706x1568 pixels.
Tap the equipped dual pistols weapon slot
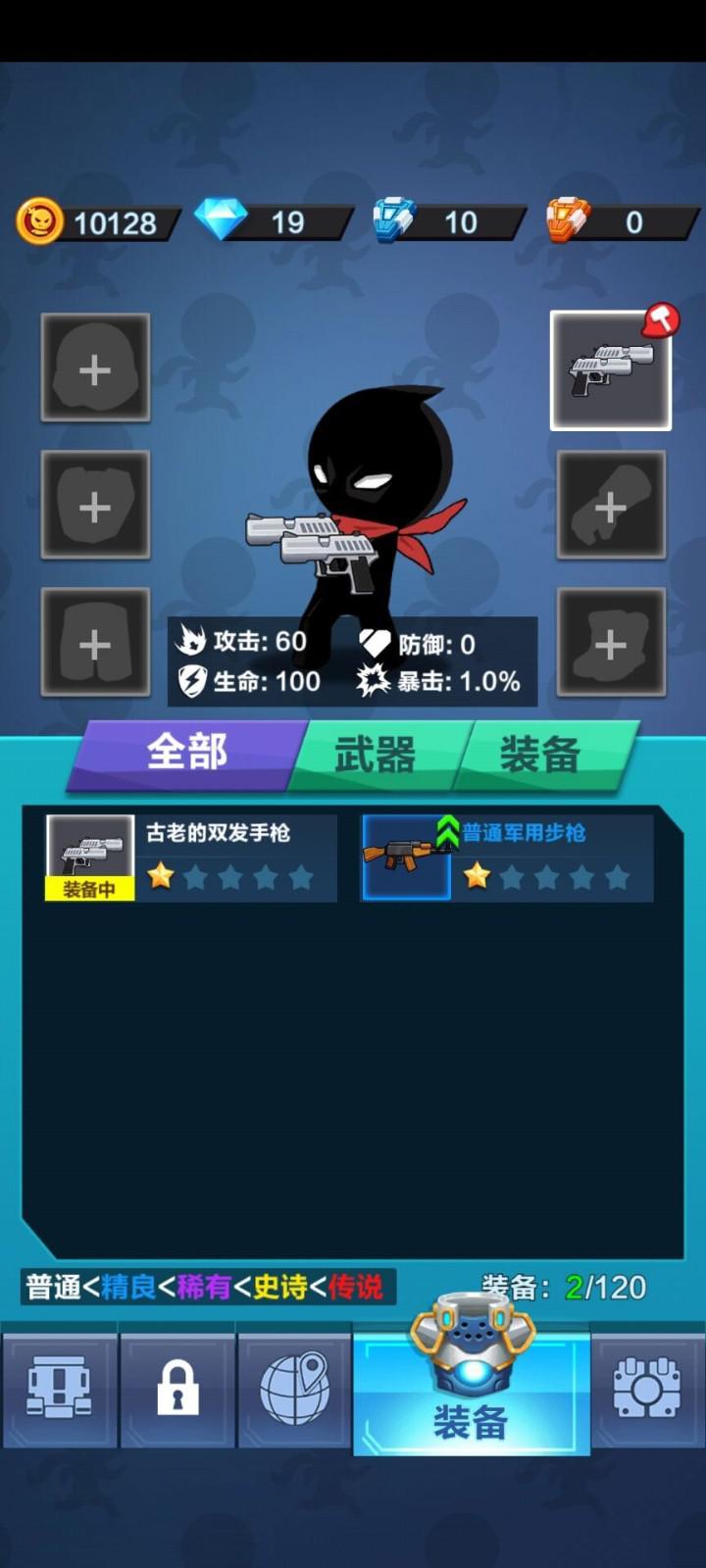tap(611, 370)
